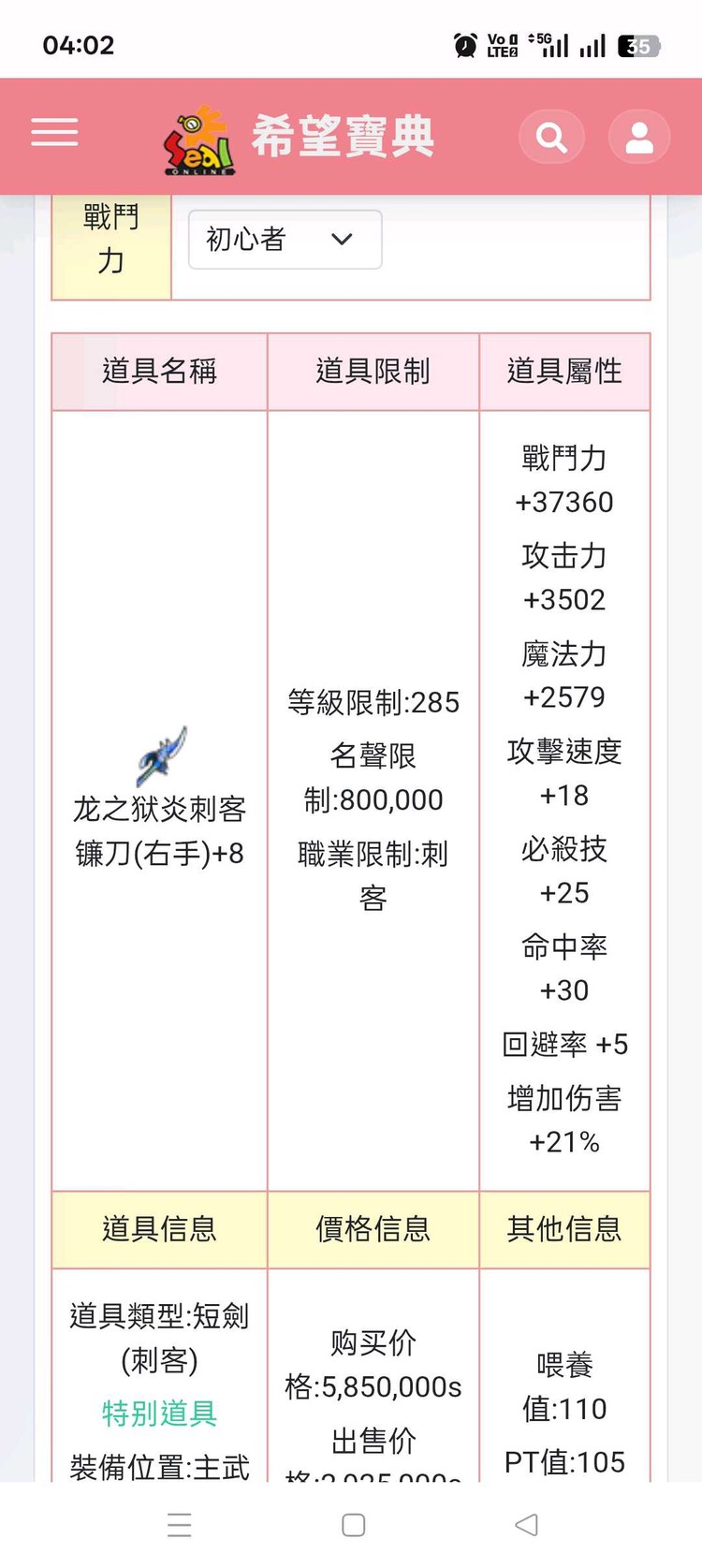Viewport: 702px width, 1568px height.
Task: Click the dropdown chevron next to 初心者
Action: point(341,240)
